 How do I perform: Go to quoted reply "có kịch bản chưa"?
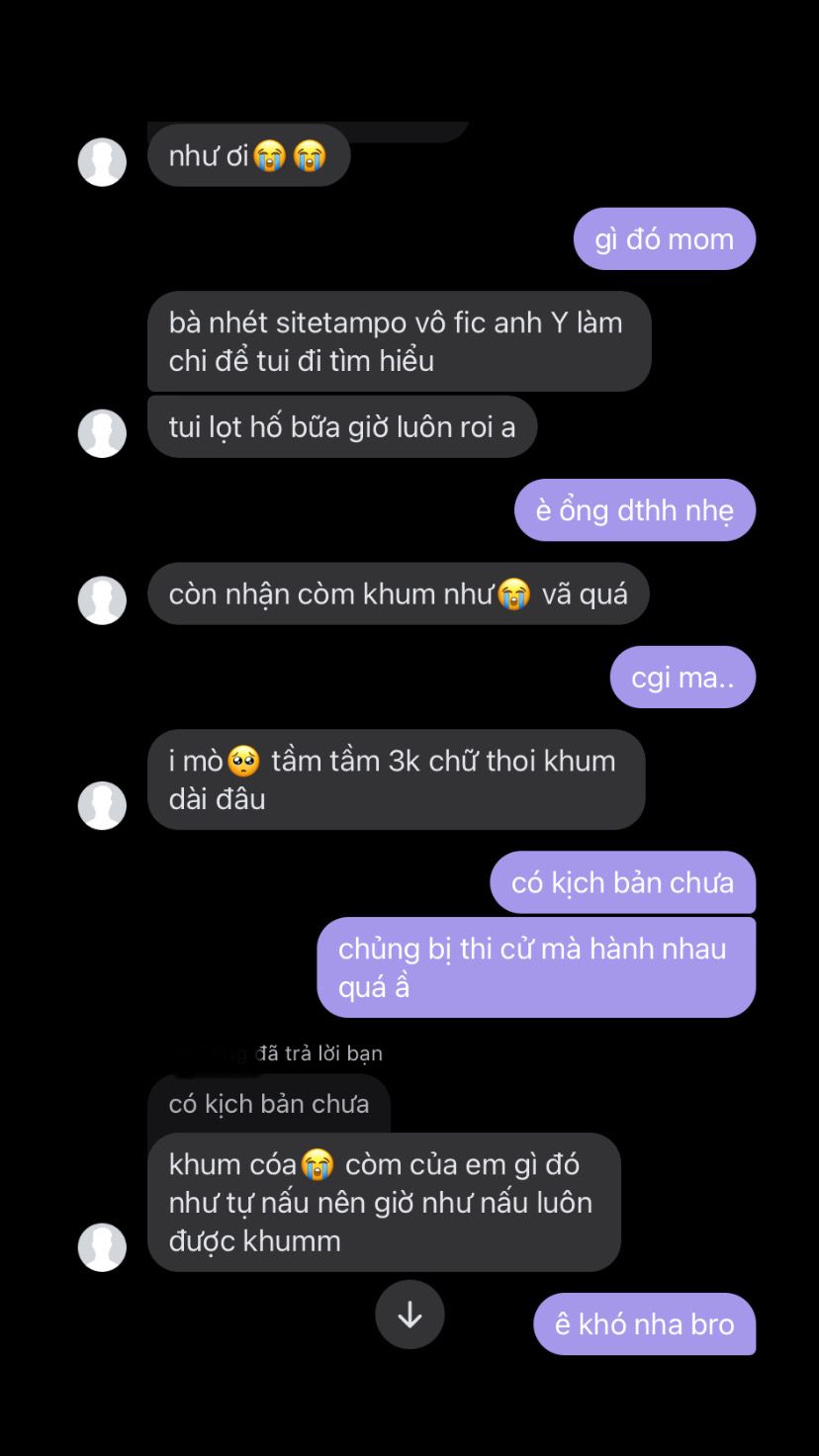point(268,1104)
